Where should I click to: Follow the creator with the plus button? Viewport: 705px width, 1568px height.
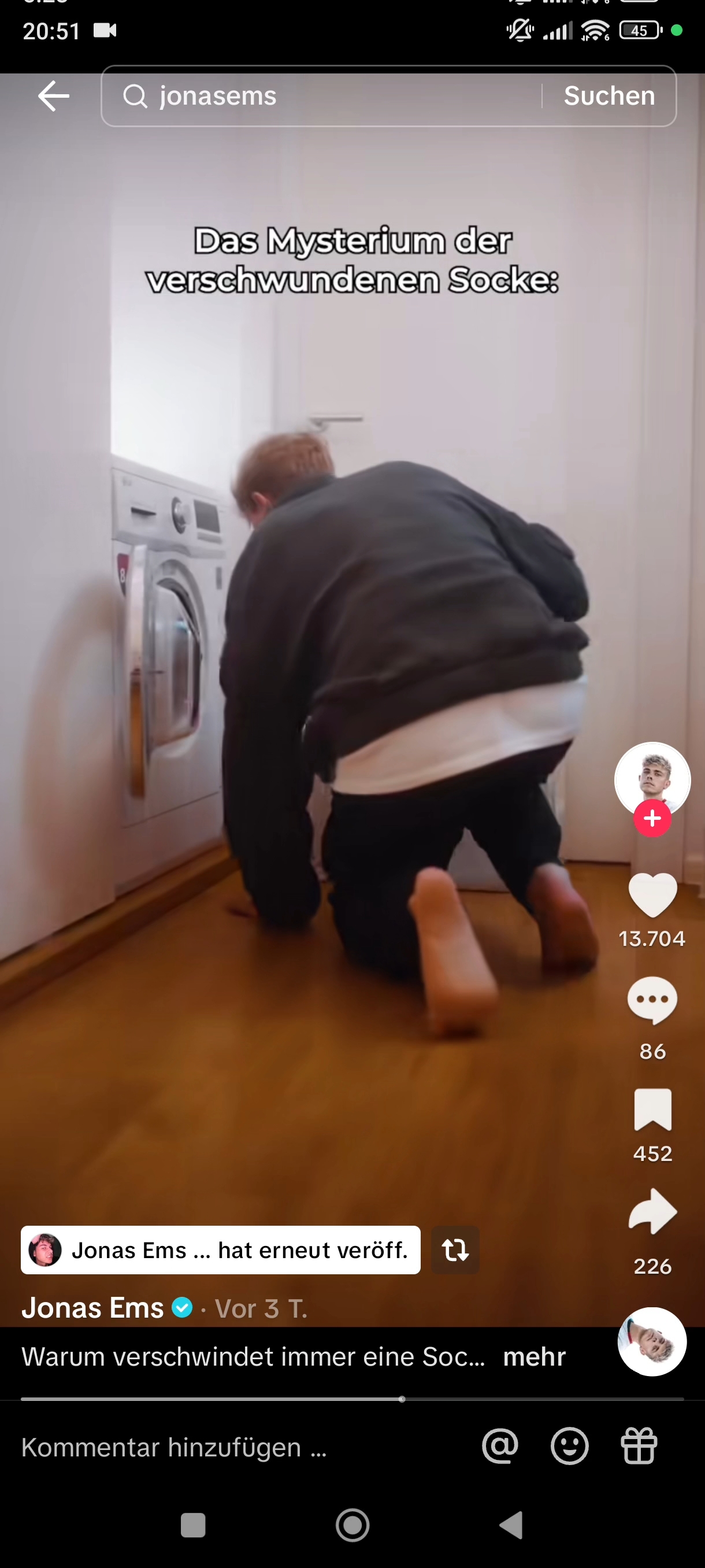(x=652, y=819)
